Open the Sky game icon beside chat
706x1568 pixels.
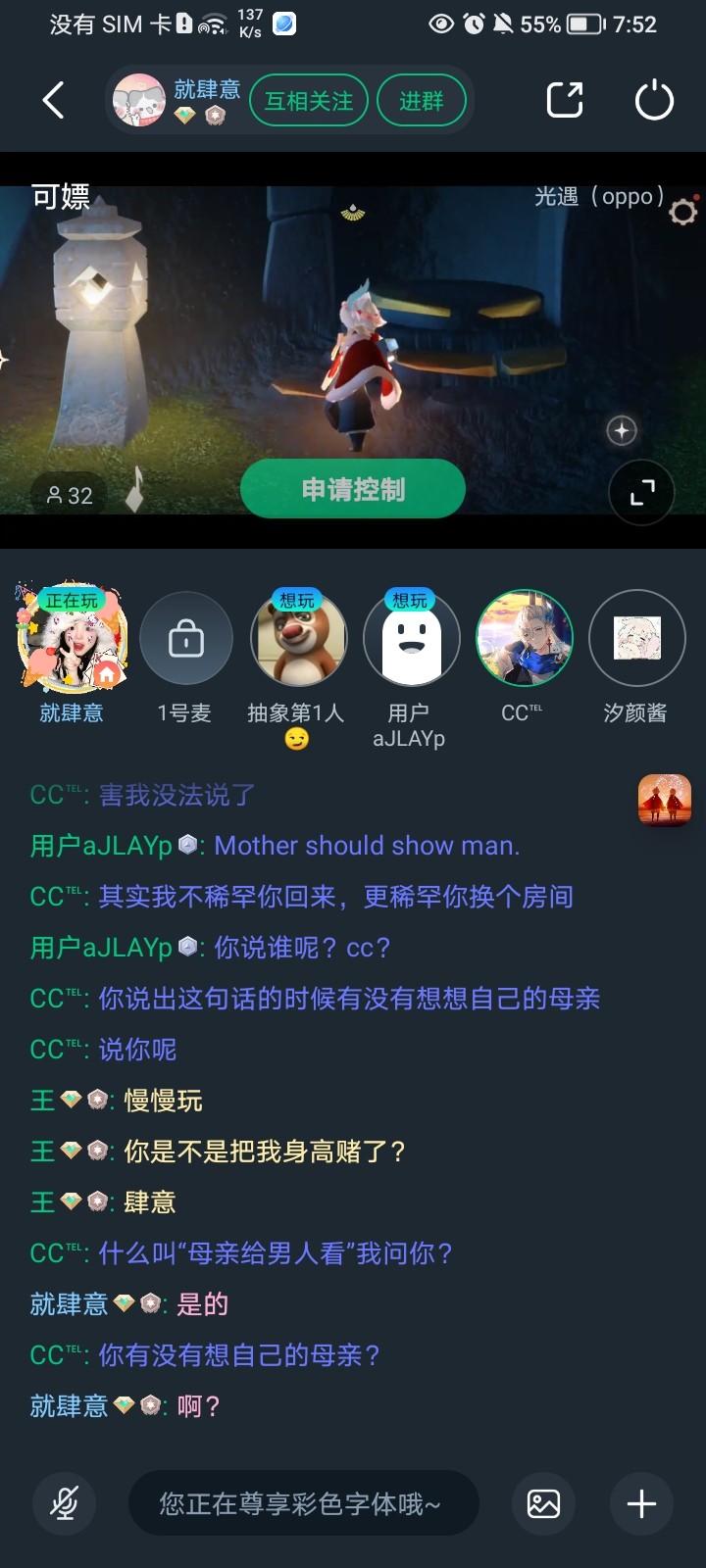coord(665,800)
